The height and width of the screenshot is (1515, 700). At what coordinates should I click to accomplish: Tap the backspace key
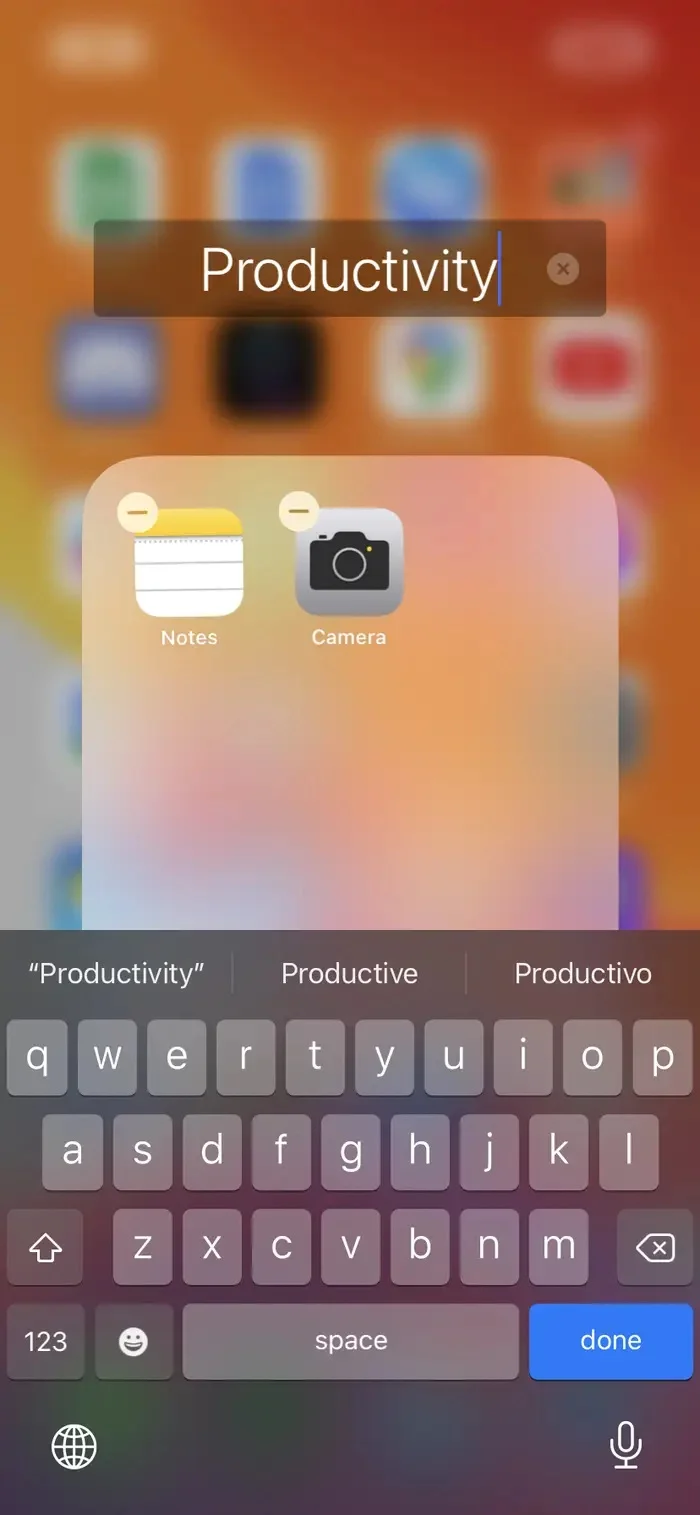[x=655, y=1247]
